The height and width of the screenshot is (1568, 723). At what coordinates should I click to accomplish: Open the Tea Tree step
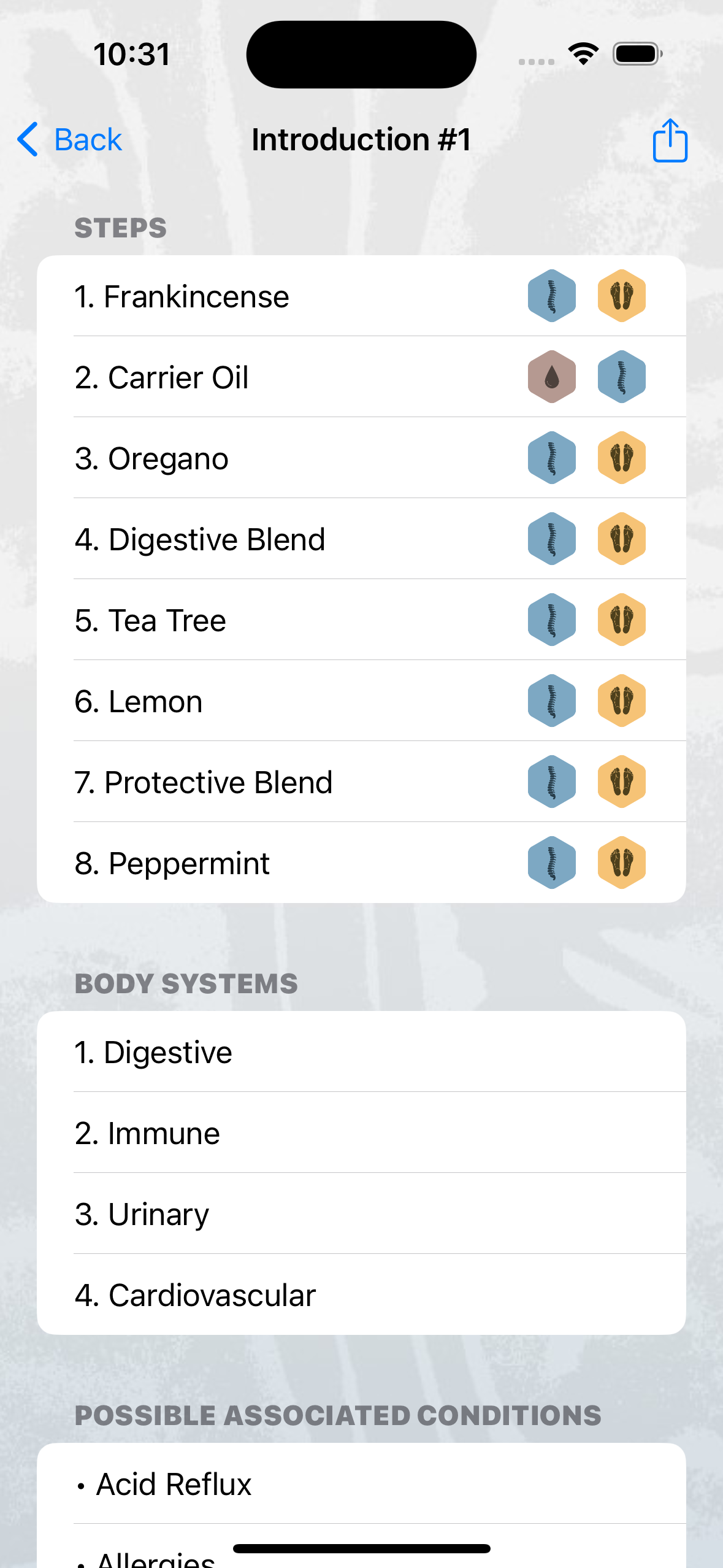pos(361,620)
